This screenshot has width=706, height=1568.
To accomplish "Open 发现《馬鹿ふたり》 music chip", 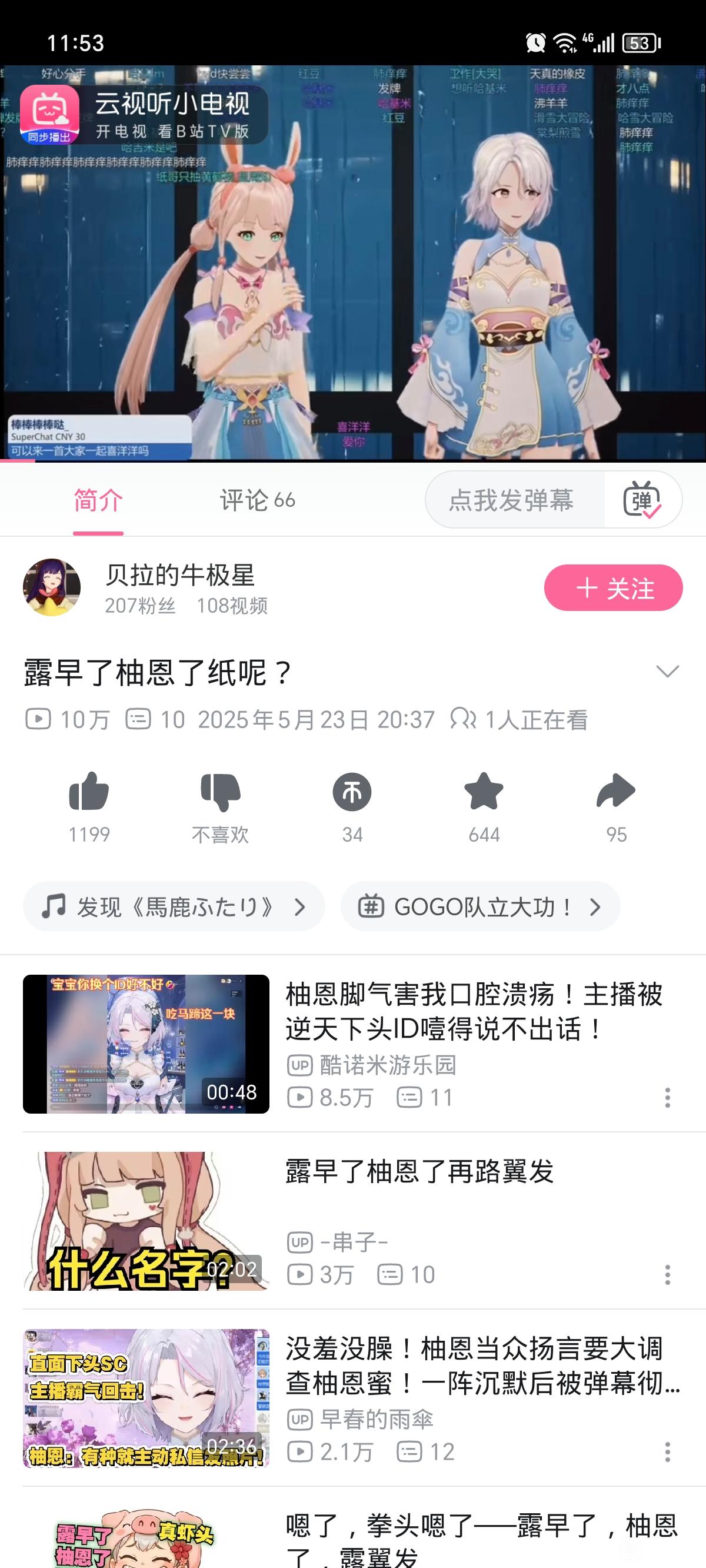I will (174, 907).
